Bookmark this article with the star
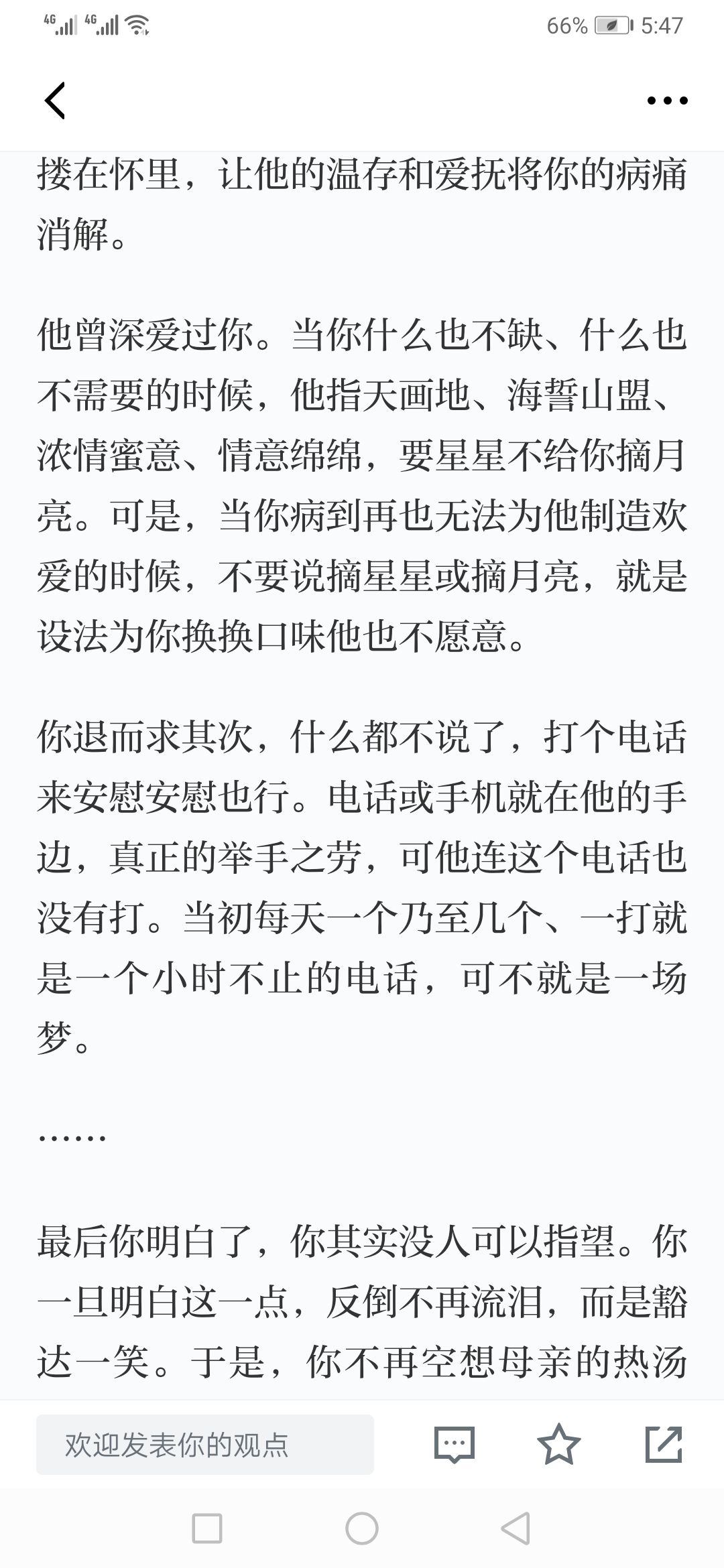Image resolution: width=724 pixels, height=1568 pixels. tap(559, 1445)
